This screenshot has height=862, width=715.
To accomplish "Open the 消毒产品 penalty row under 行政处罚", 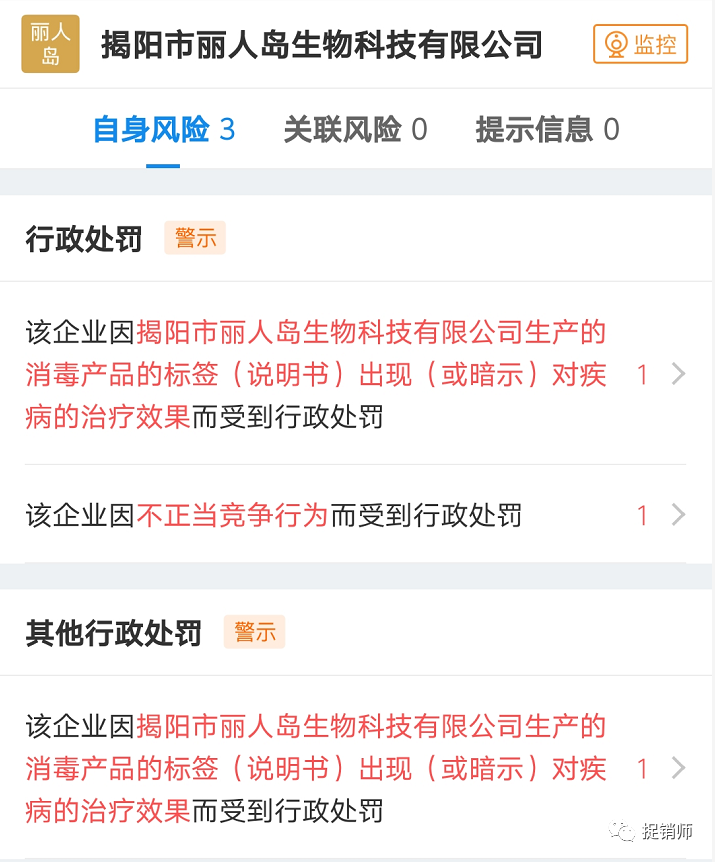I will [355, 374].
